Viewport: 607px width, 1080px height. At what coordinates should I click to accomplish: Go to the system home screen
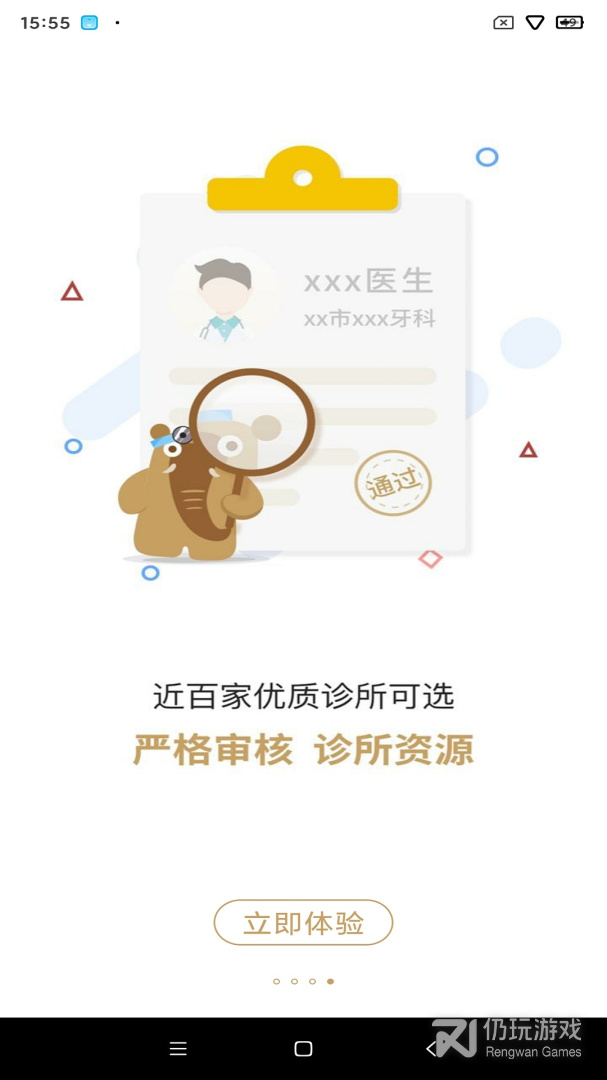[303, 1049]
